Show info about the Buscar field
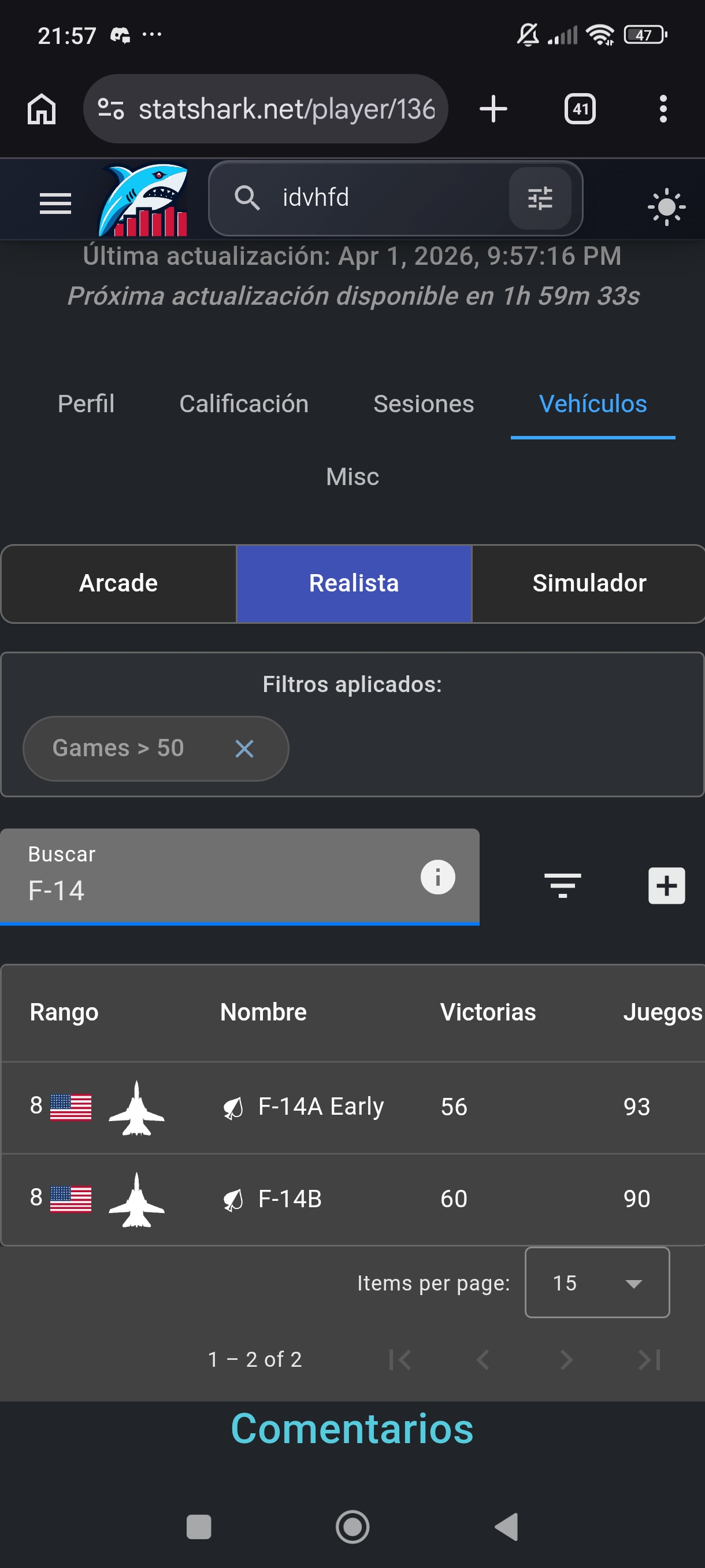The image size is (705, 1568). (x=437, y=877)
